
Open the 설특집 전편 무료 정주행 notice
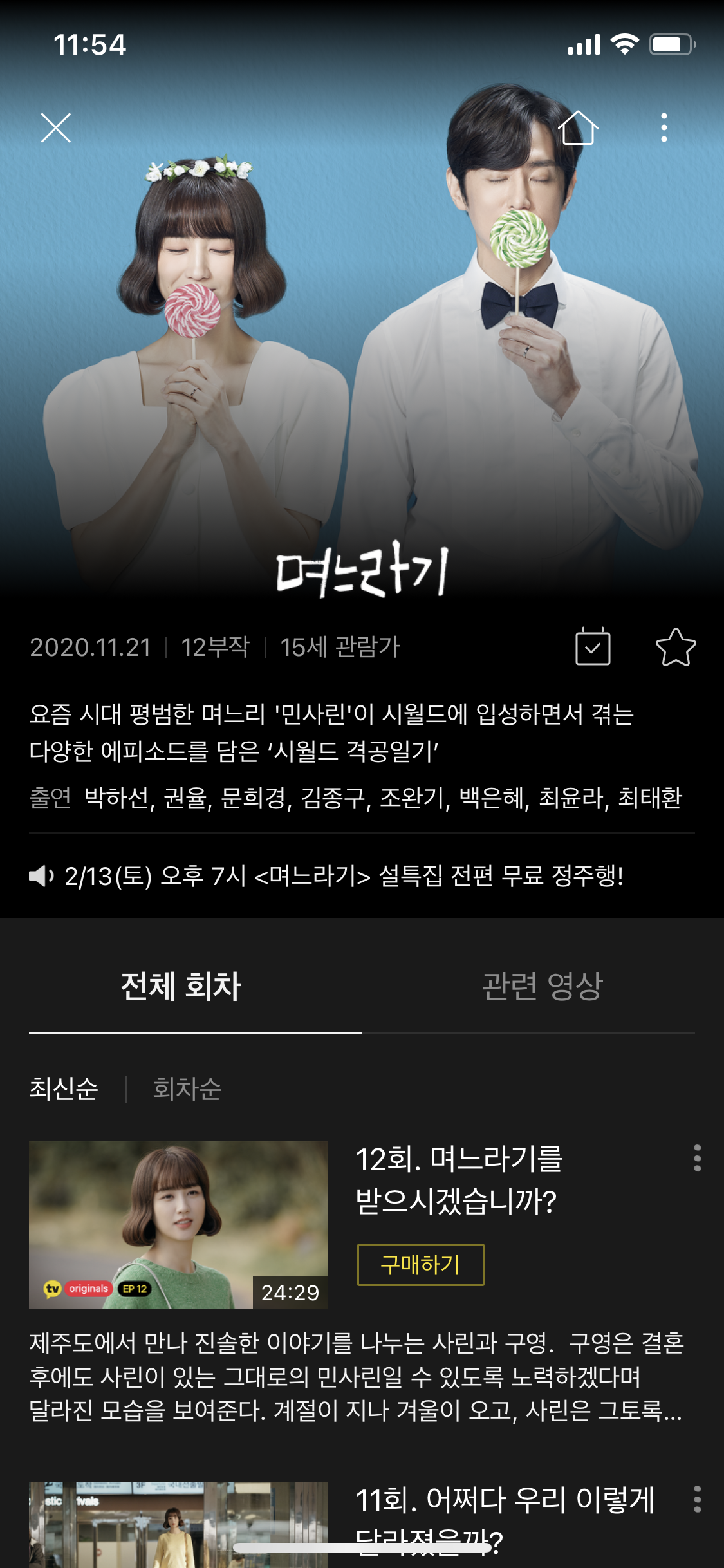coord(344,876)
